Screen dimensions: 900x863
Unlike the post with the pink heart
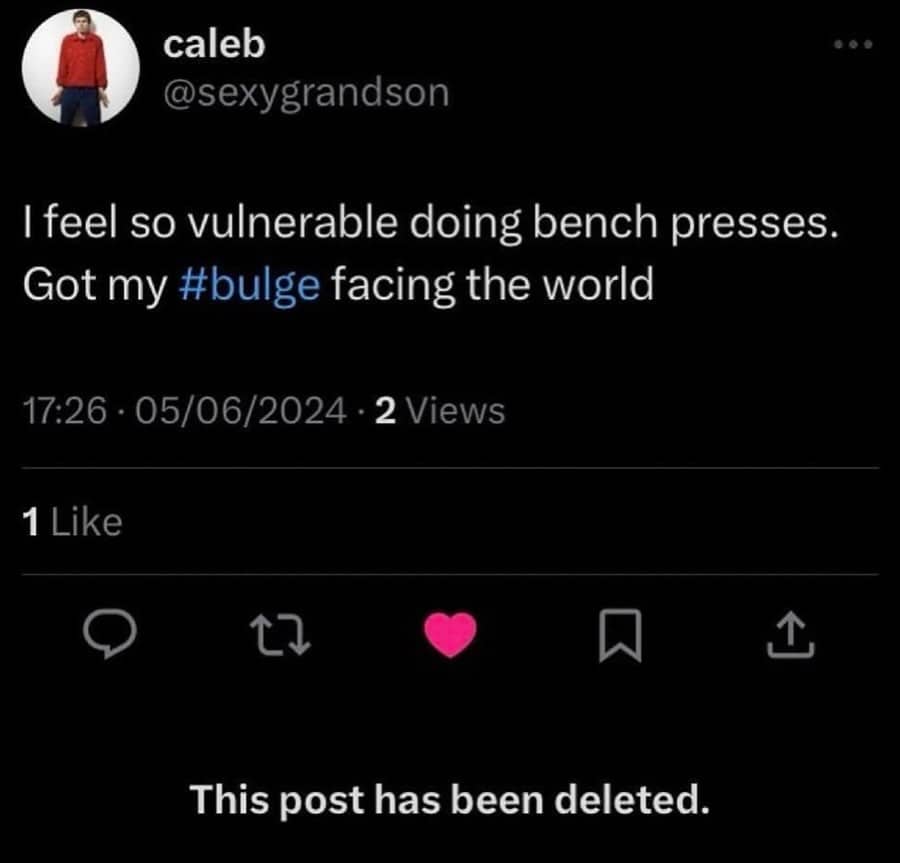click(451, 634)
